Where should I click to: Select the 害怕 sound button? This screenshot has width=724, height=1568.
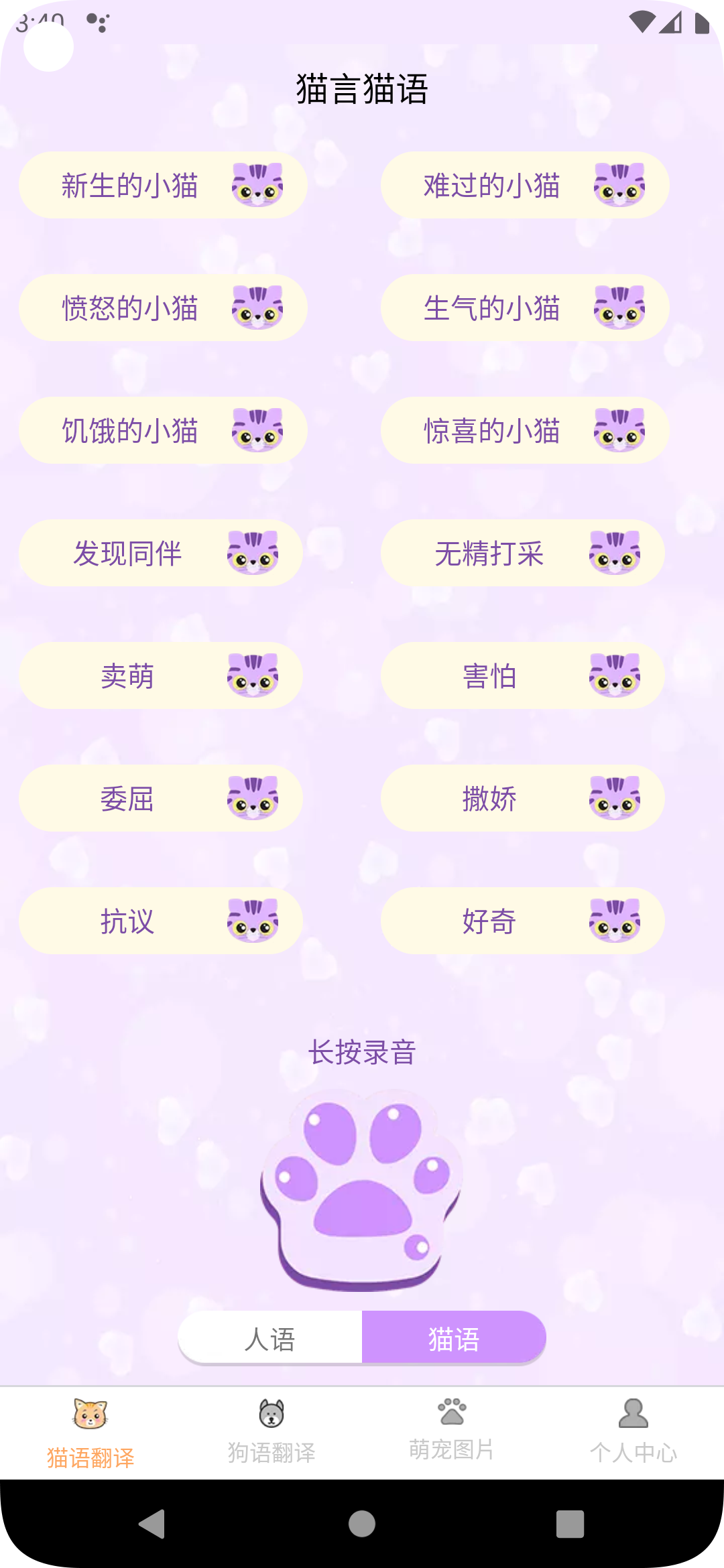click(523, 675)
